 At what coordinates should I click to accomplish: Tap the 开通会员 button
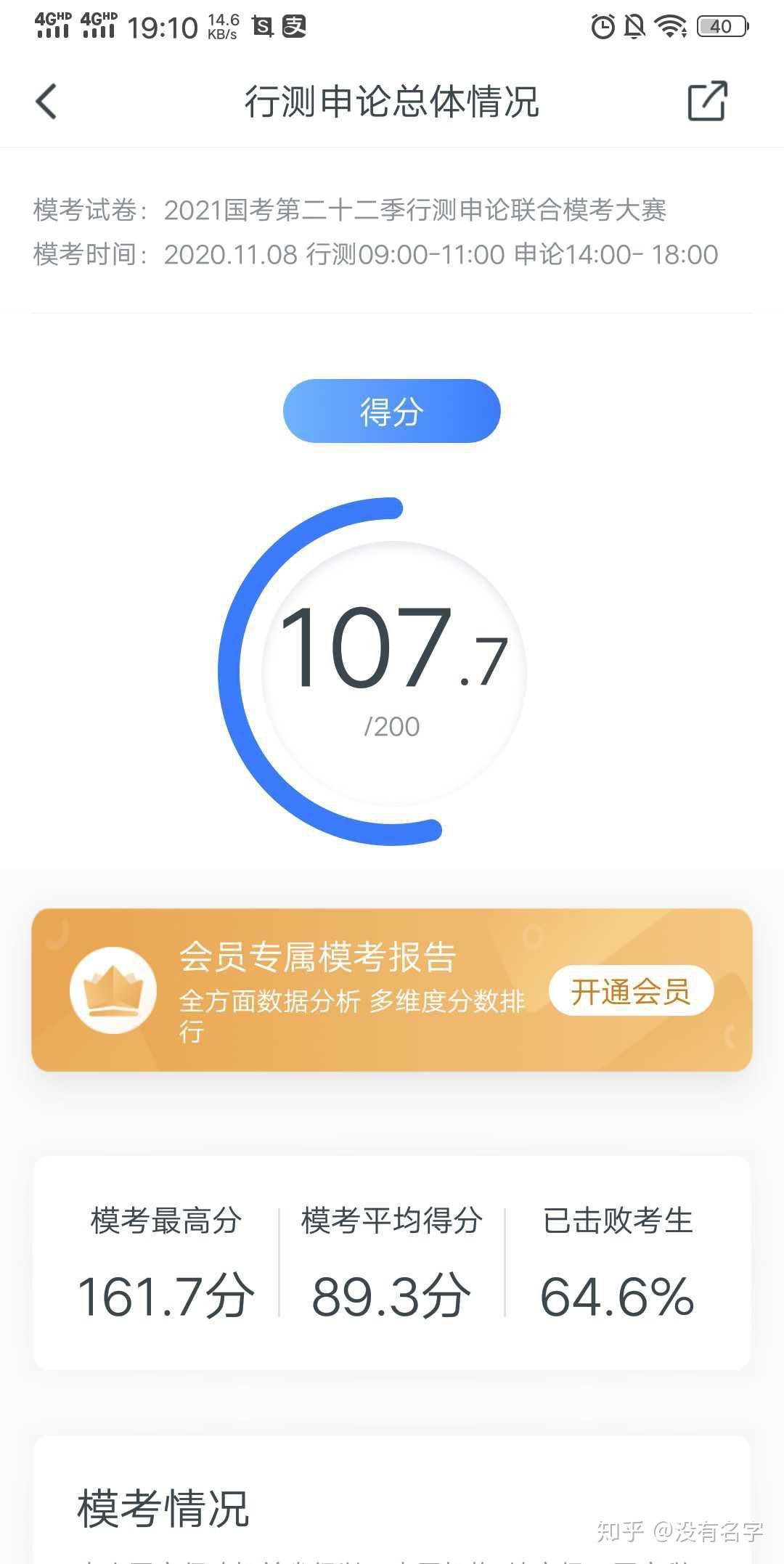pyautogui.click(x=631, y=991)
